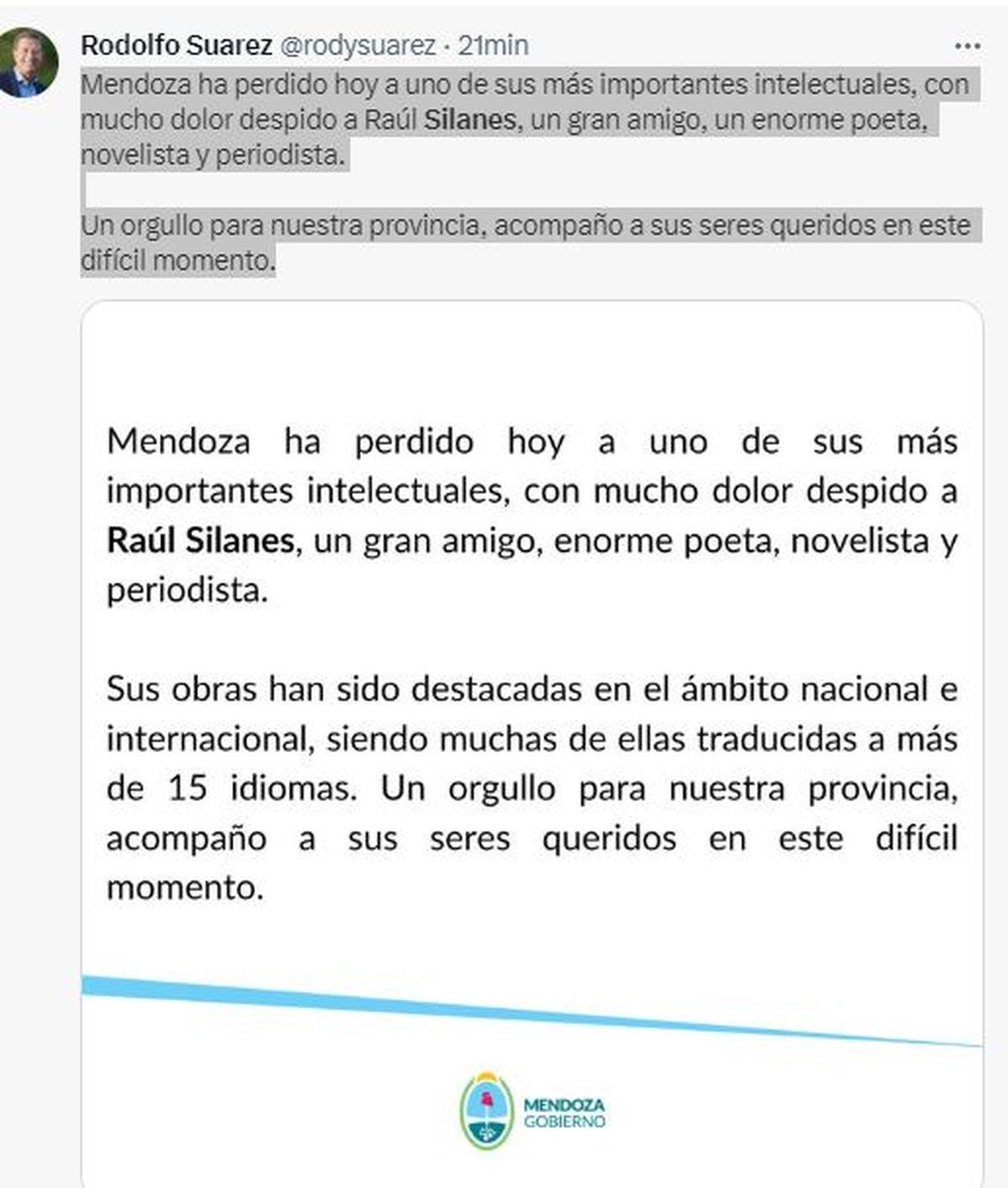This screenshot has height=1188, width=1008.
Task: Open the tweet's 21min timestamp
Action: point(493,45)
